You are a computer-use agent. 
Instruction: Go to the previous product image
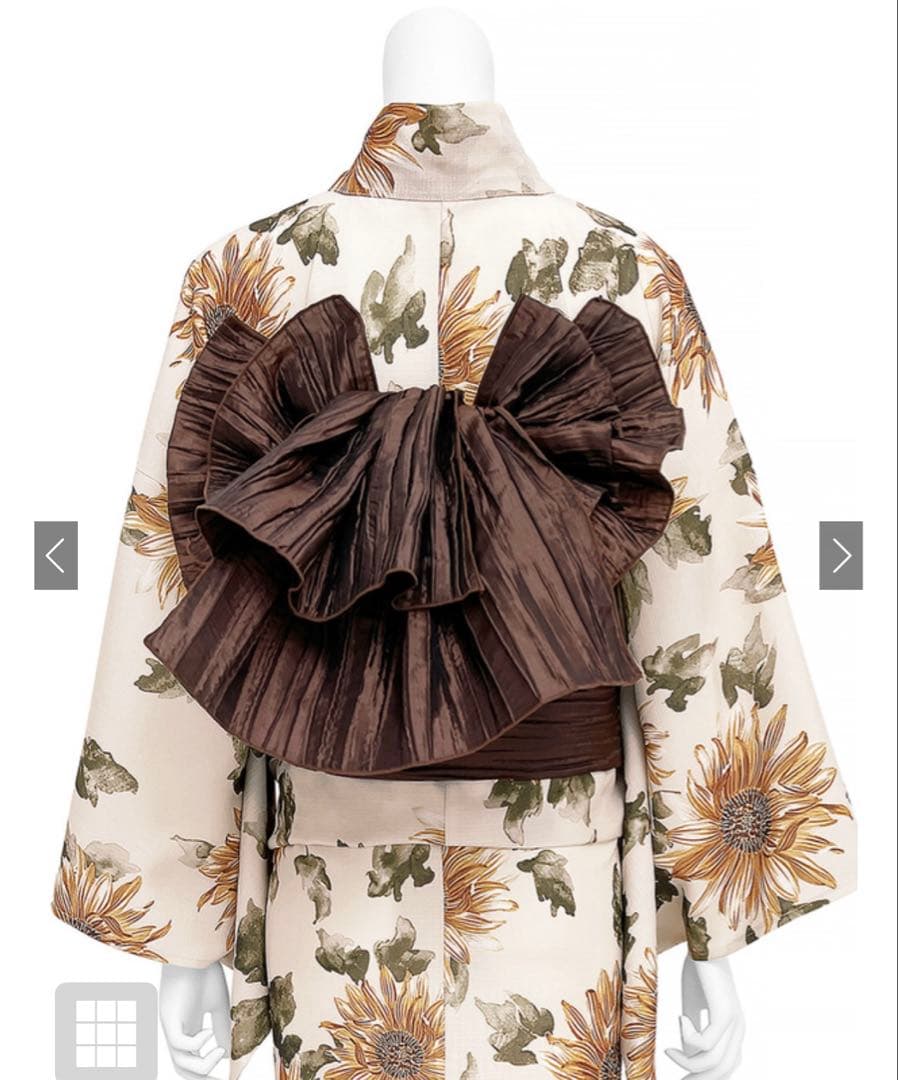(56, 555)
